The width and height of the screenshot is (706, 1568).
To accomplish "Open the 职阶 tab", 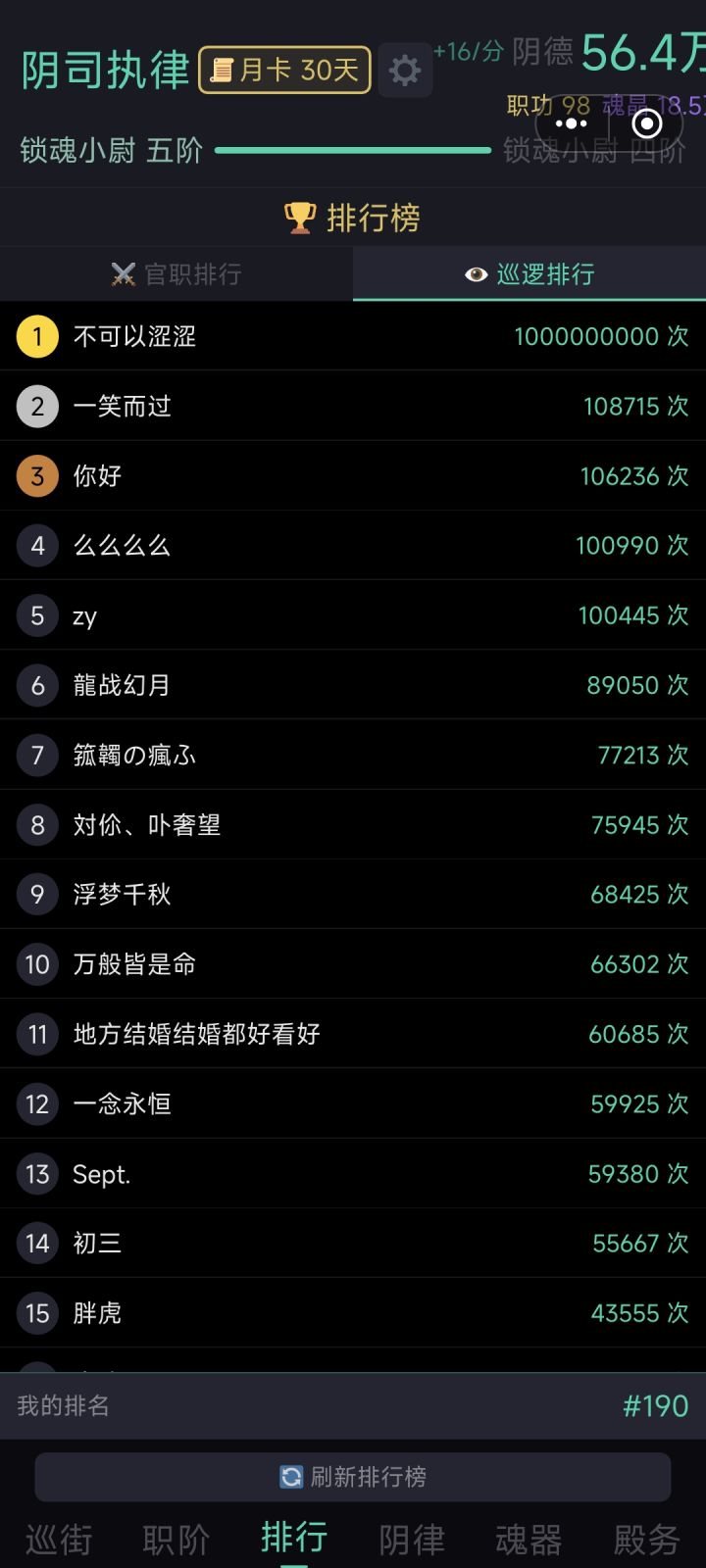I will (x=176, y=1540).
